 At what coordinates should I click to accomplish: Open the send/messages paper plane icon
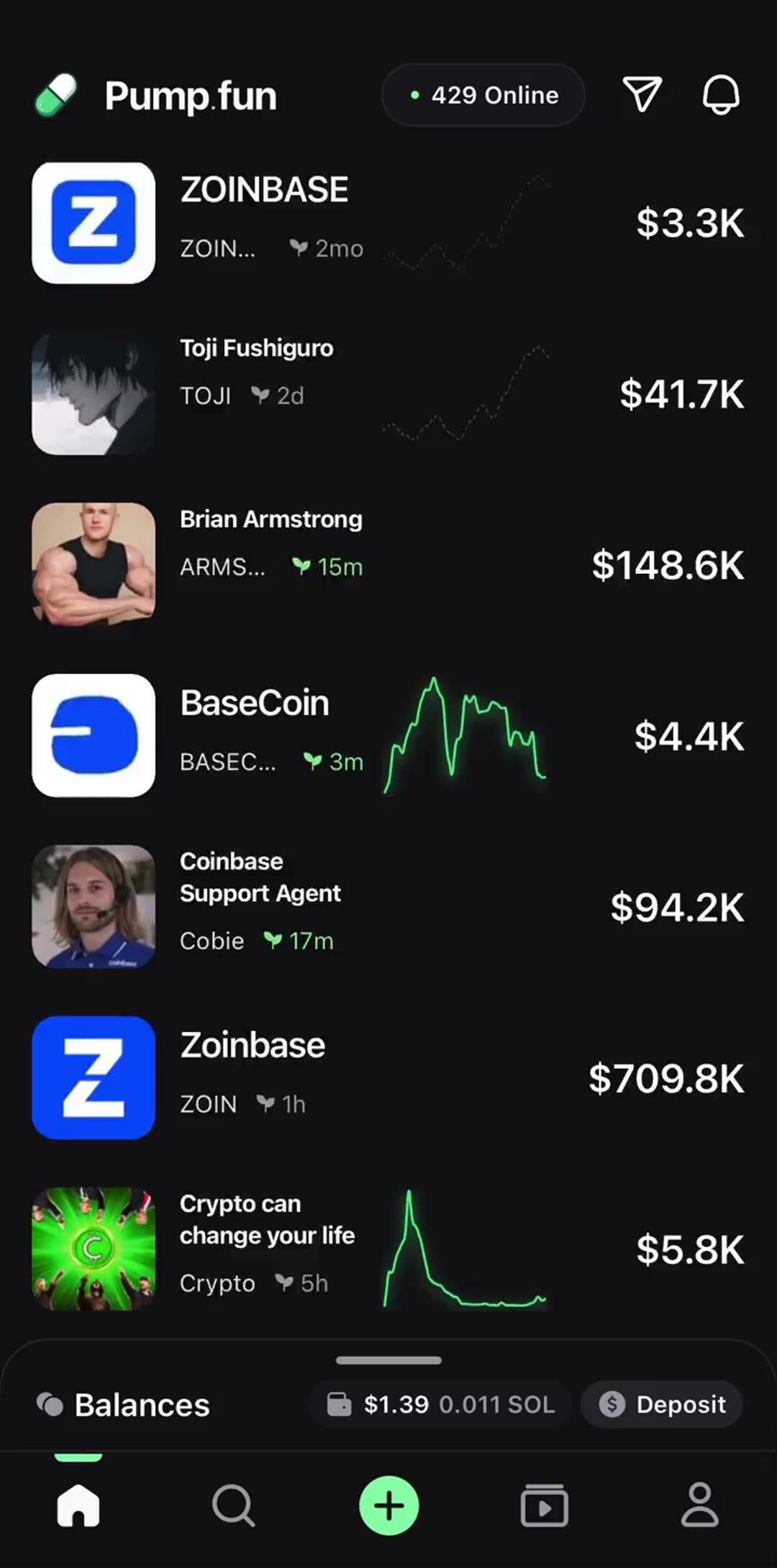(x=641, y=94)
